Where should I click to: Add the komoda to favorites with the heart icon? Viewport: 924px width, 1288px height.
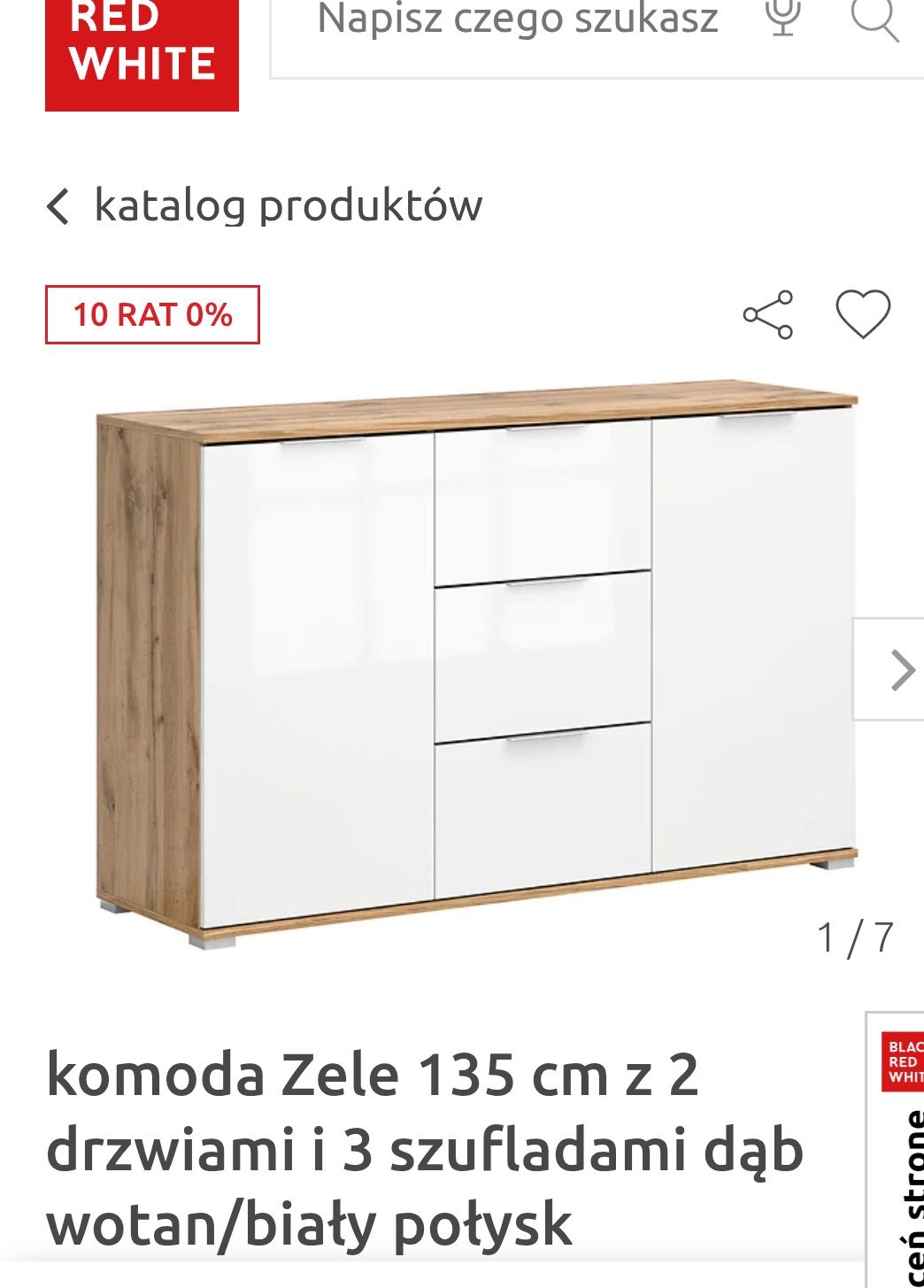[x=863, y=315]
